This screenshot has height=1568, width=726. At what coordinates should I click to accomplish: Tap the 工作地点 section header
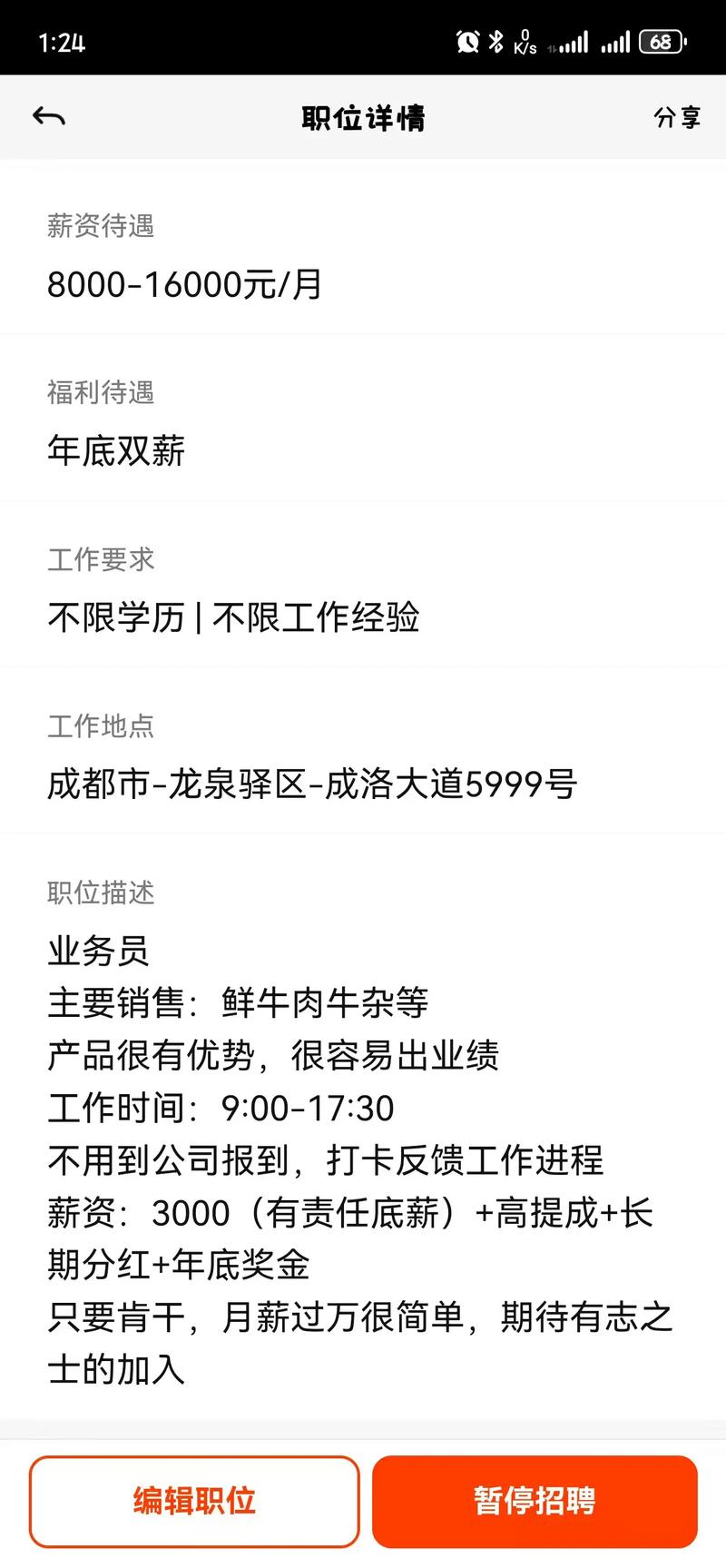pyautogui.click(x=101, y=726)
